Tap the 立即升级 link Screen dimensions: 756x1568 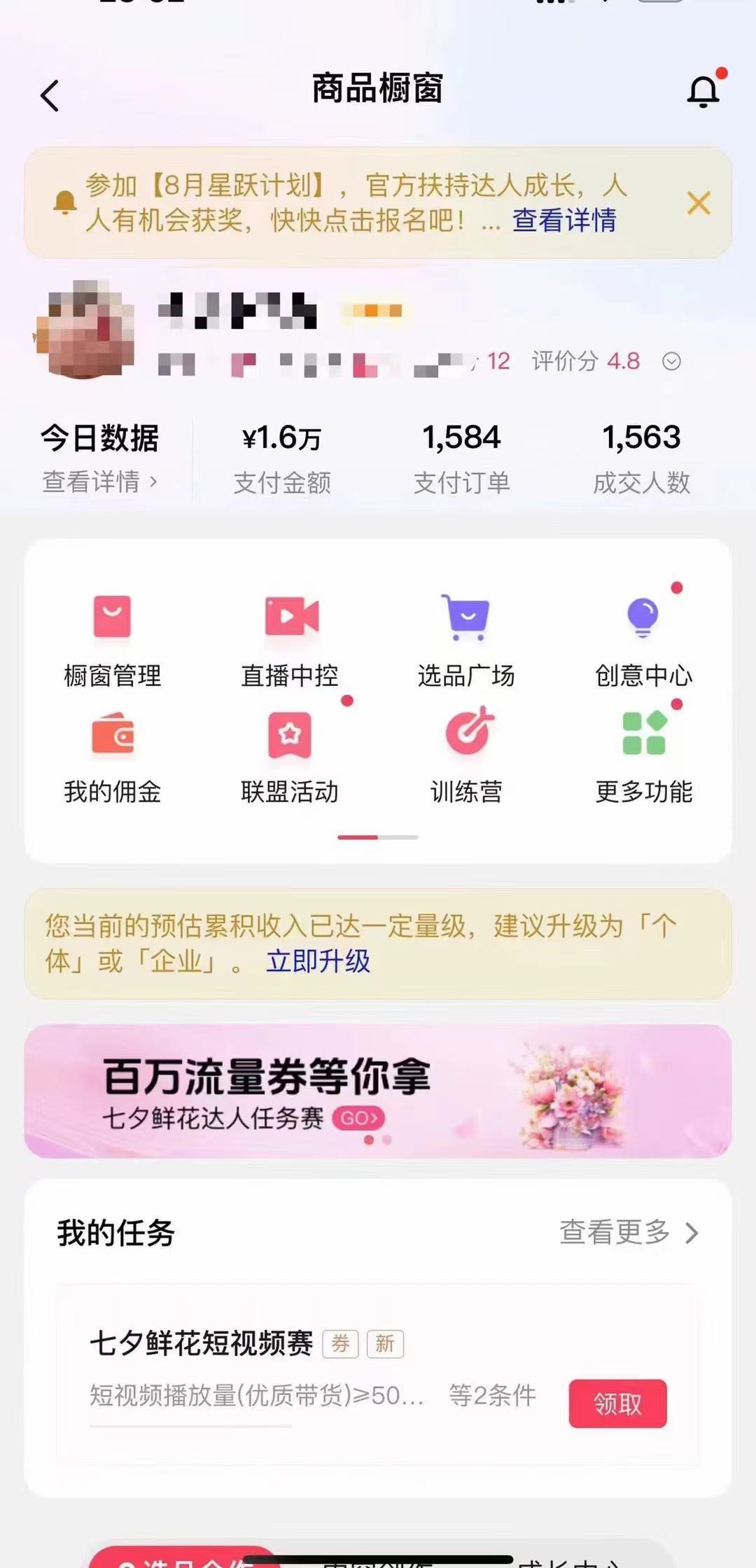point(318,961)
